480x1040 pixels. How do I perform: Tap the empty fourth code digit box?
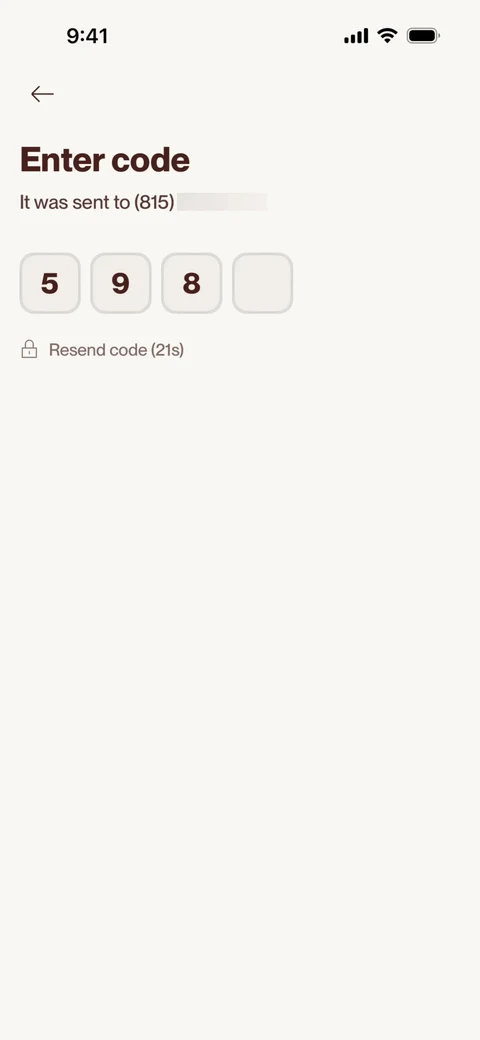pyautogui.click(x=263, y=283)
